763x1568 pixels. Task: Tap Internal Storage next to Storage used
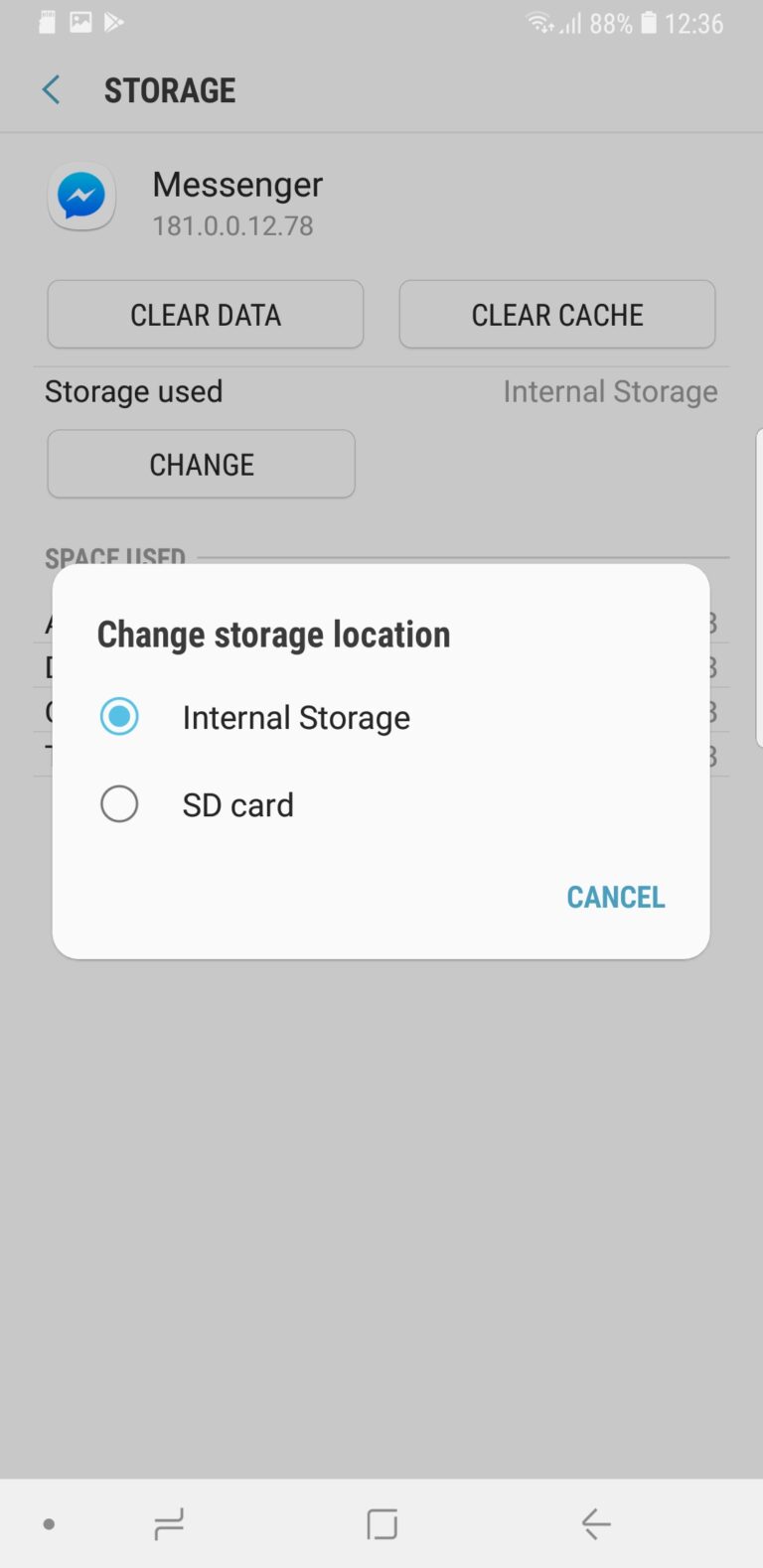(610, 391)
